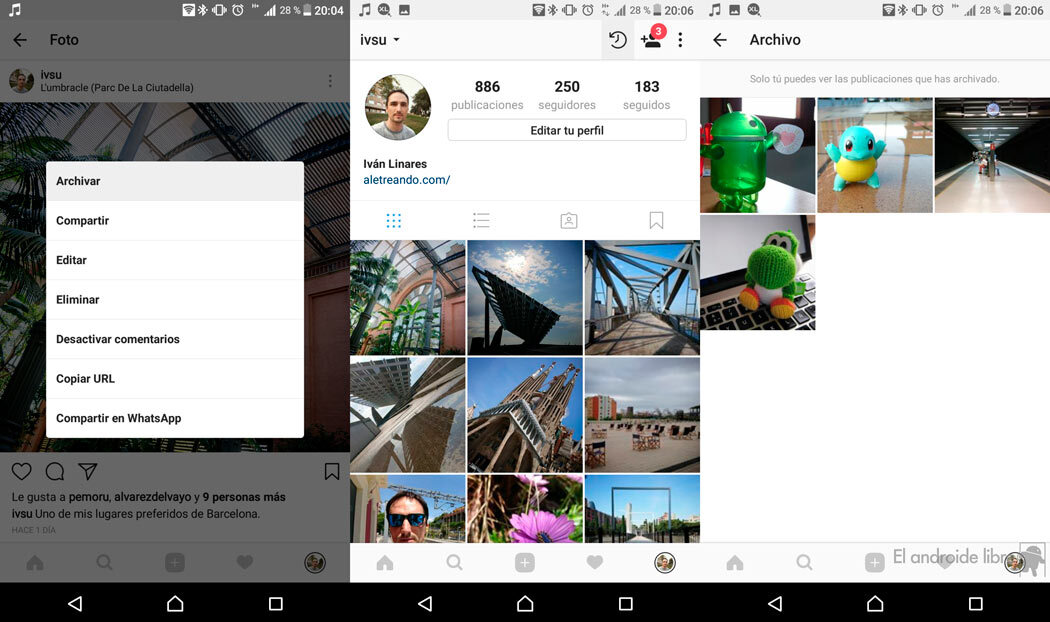
Task: Go back from the Archivo screen
Action: click(x=719, y=40)
